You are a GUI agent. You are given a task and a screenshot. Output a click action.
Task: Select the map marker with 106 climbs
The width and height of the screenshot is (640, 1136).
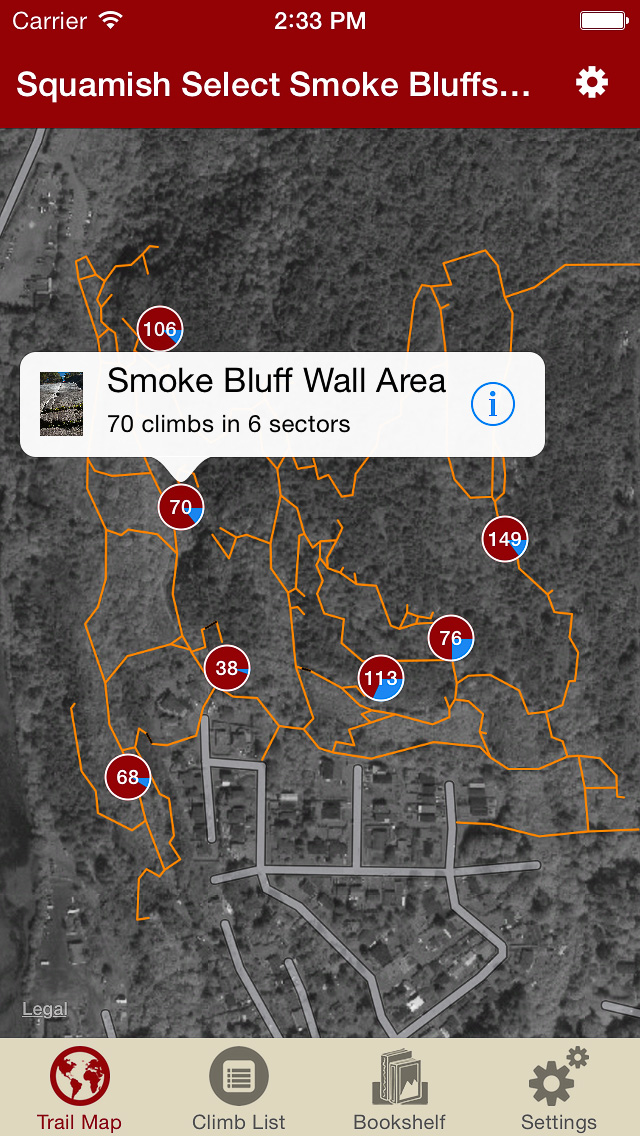pyautogui.click(x=159, y=329)
